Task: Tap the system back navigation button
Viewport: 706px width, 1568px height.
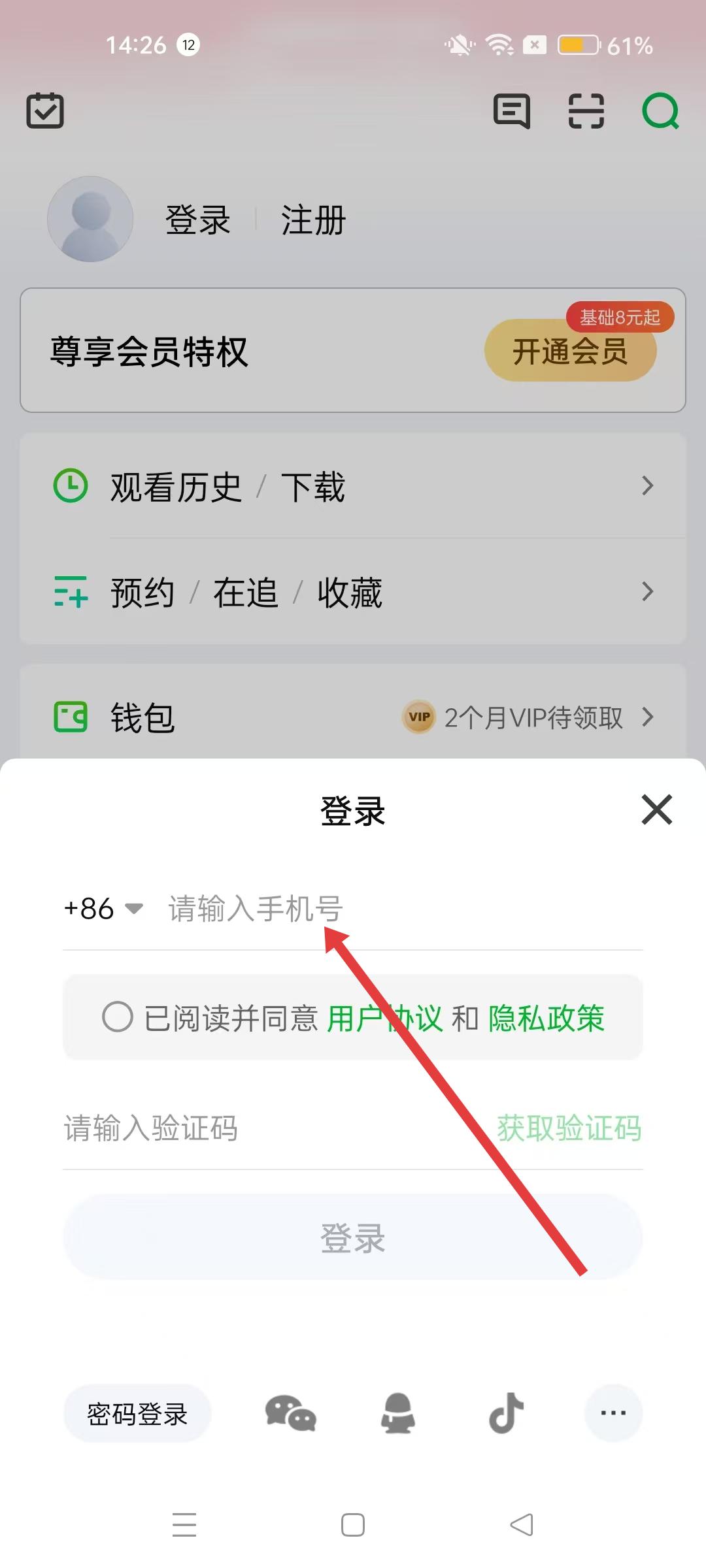Action: (522, 1525)
